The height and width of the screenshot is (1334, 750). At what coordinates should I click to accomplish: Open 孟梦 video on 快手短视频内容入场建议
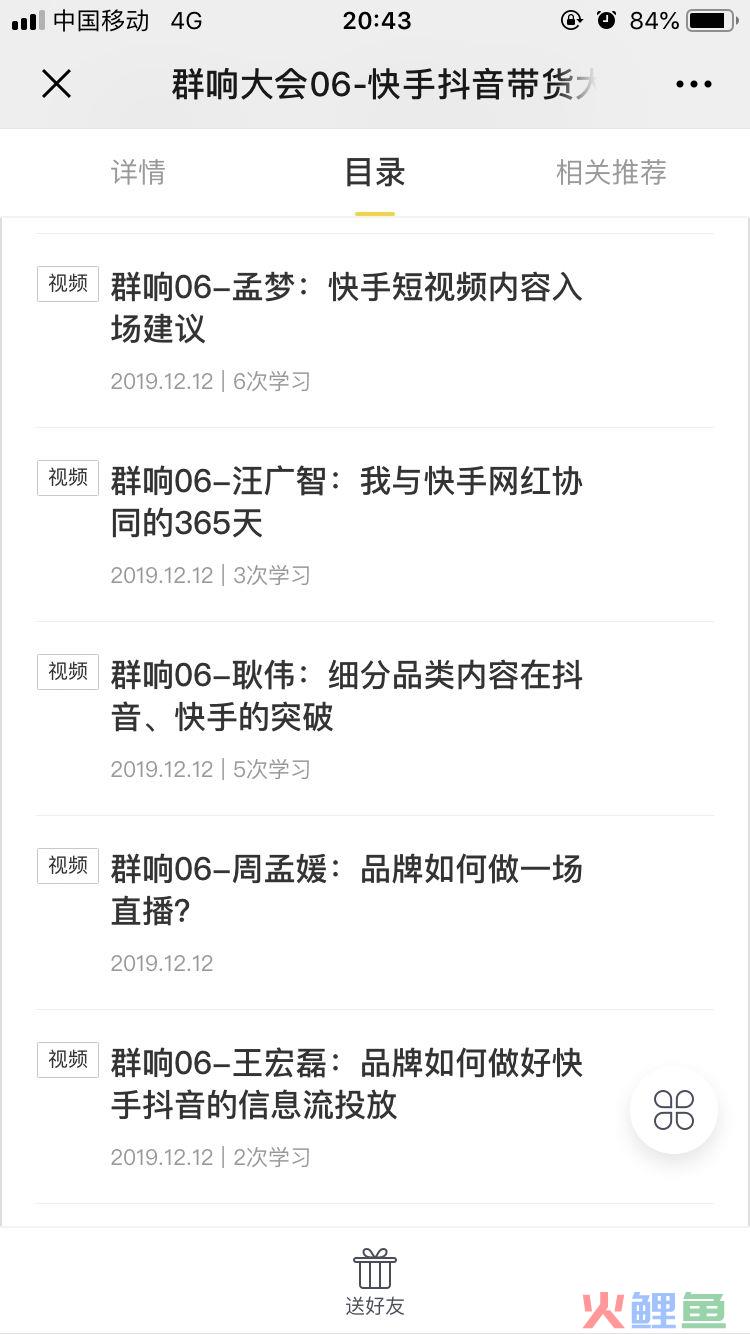coord(375,331)
